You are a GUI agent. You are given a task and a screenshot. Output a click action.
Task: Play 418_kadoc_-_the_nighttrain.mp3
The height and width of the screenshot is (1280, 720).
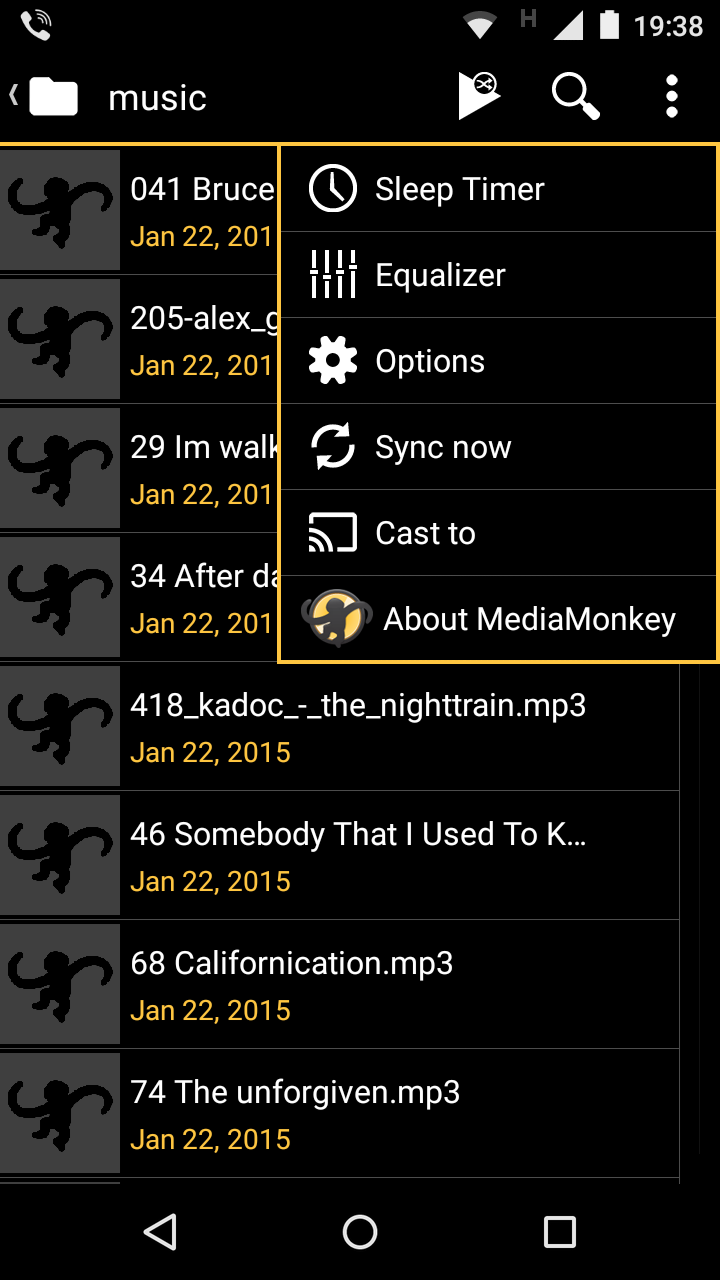(x=358, y=726)
